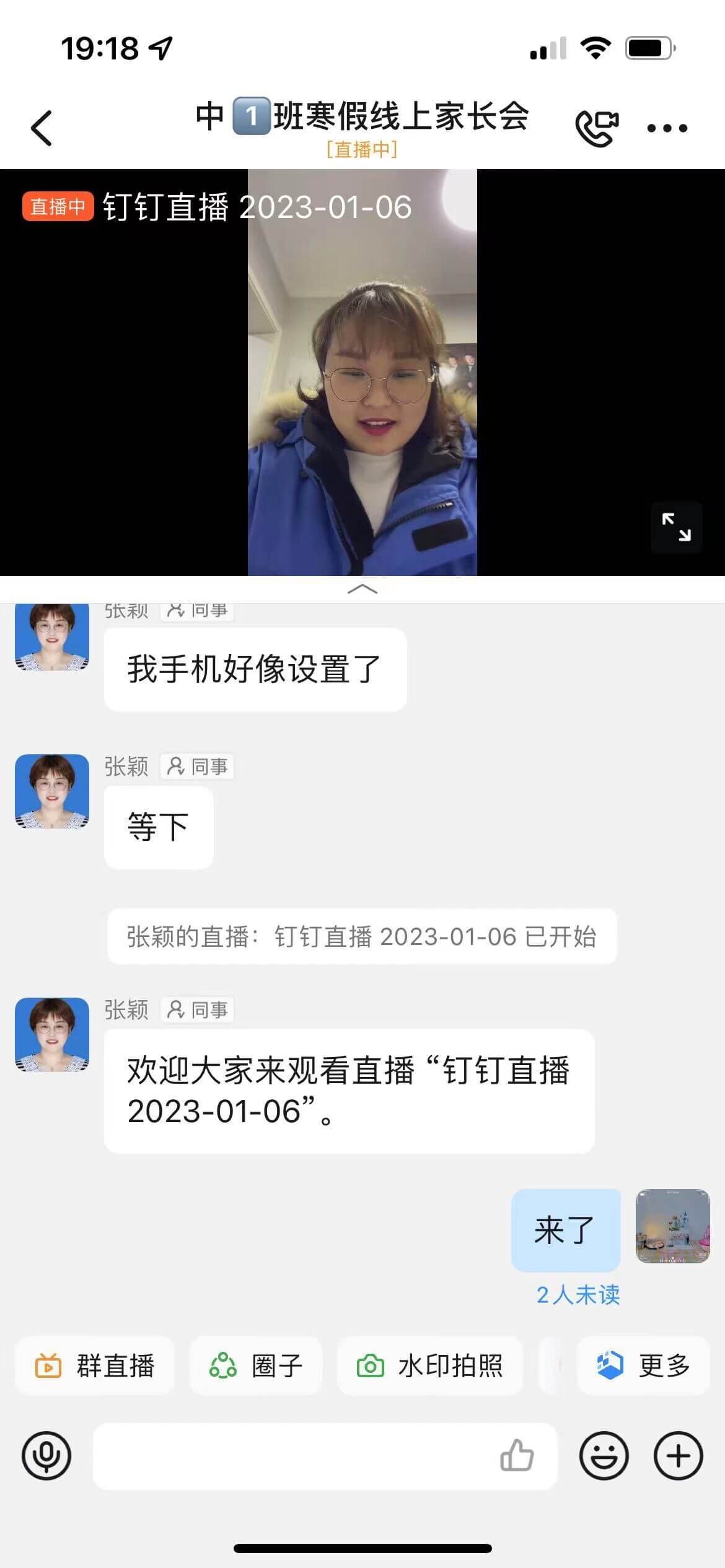725x1568 pixels.
Task: Send a thumbs-up like
Action: [517, 1456]
